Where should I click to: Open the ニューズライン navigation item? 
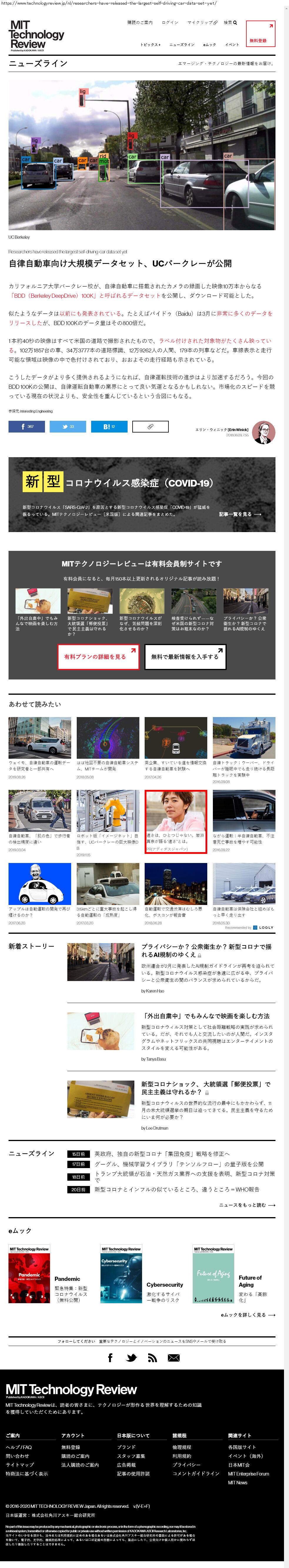[182, 44]
